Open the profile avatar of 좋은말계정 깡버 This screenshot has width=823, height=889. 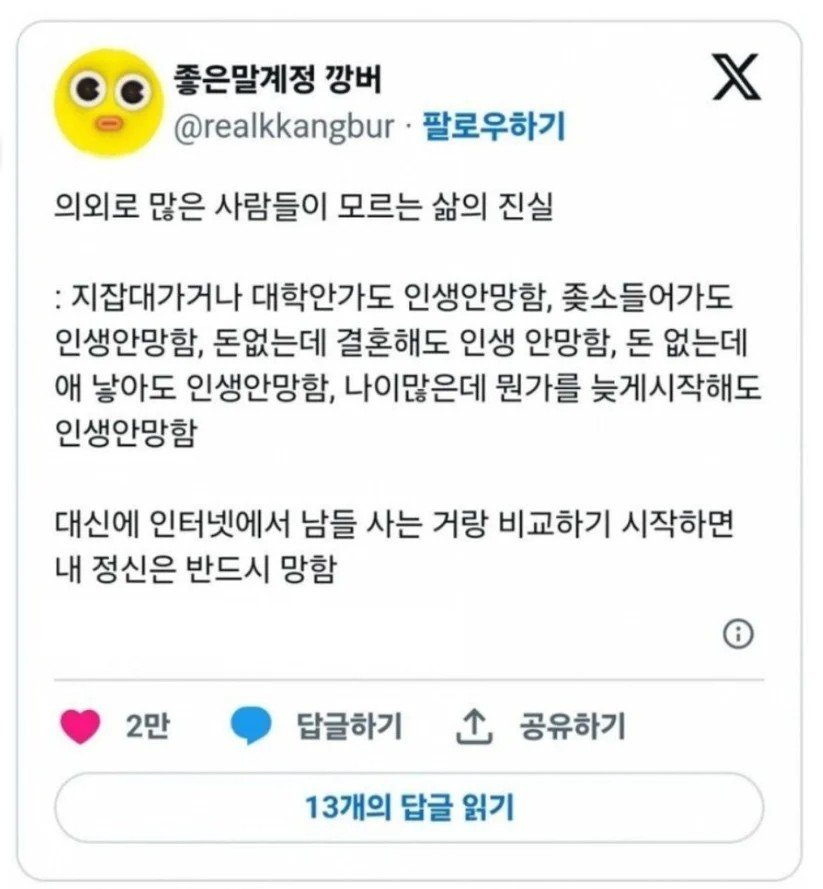tap(110, 101)
